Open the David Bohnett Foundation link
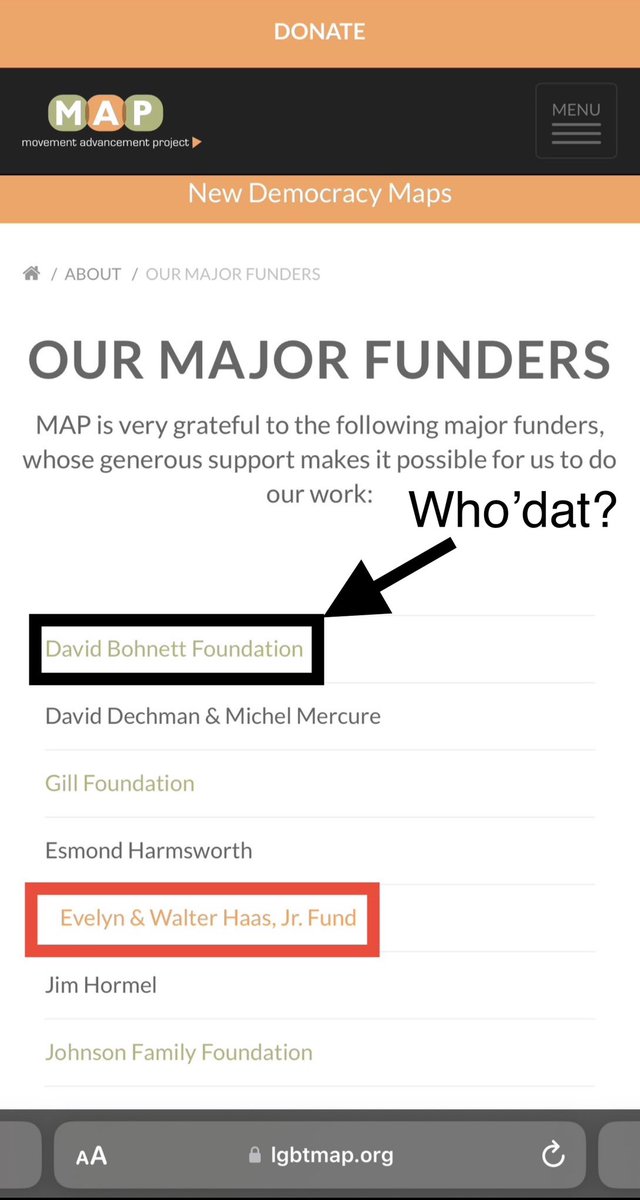640x1200 pixels. coord(174,649)
